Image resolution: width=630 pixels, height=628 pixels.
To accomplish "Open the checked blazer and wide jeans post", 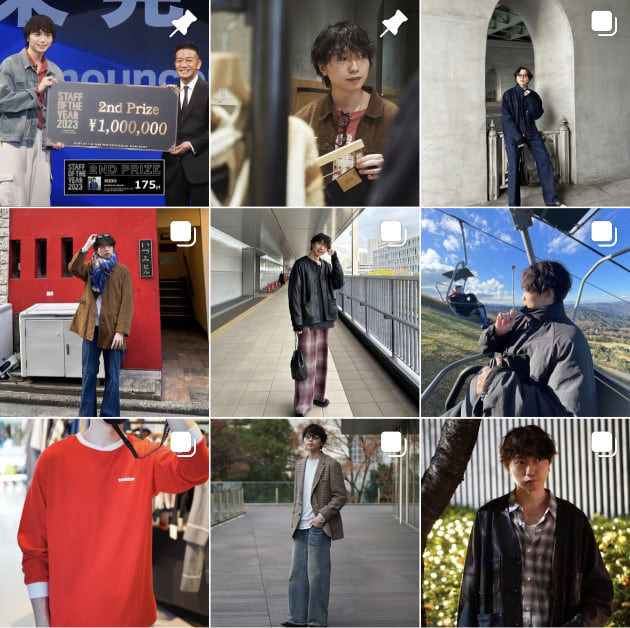I will pyautogui.click(x=314, y=522).
